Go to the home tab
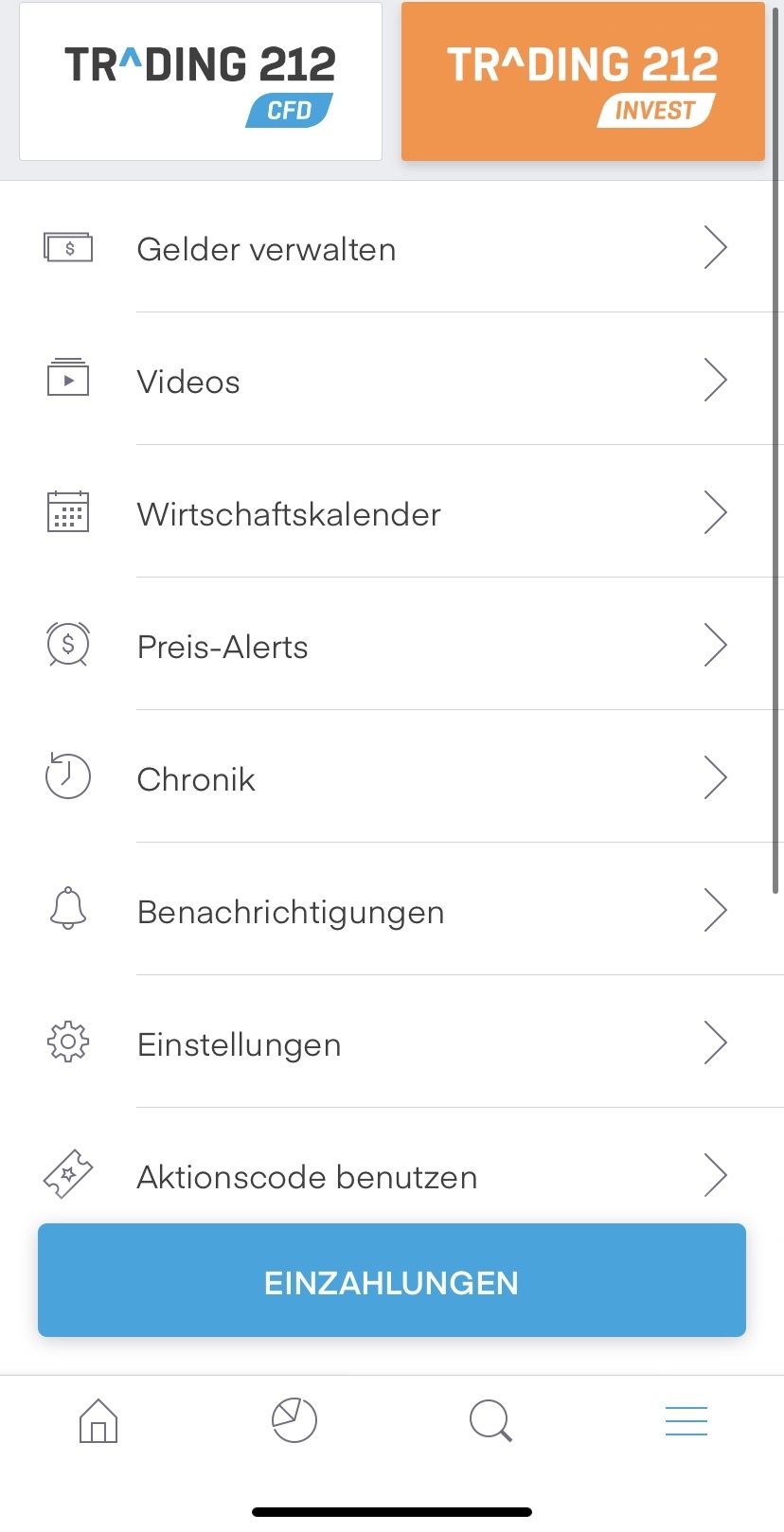This screenshot has width=784, height=1532. (98, 1420)
